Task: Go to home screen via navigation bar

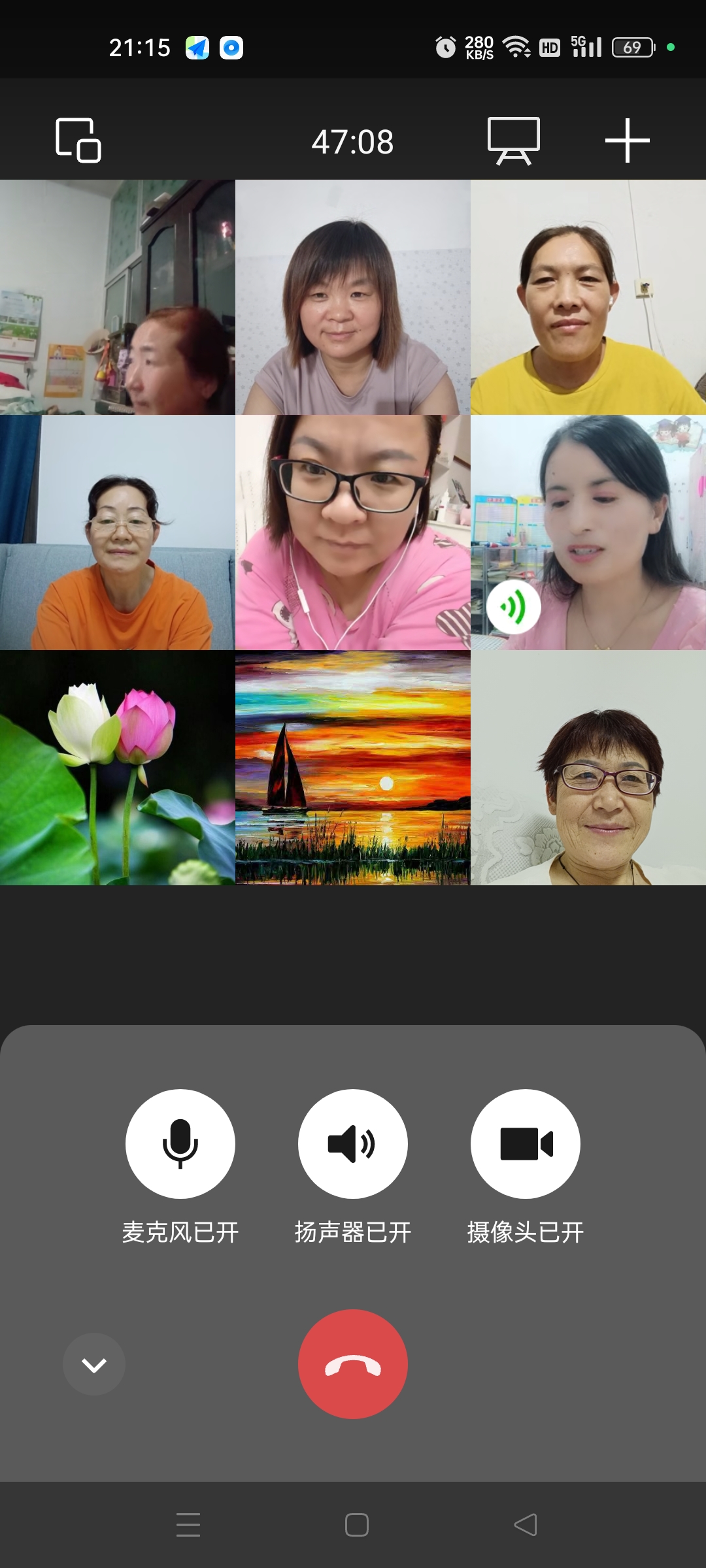Action: (356, 1525)
